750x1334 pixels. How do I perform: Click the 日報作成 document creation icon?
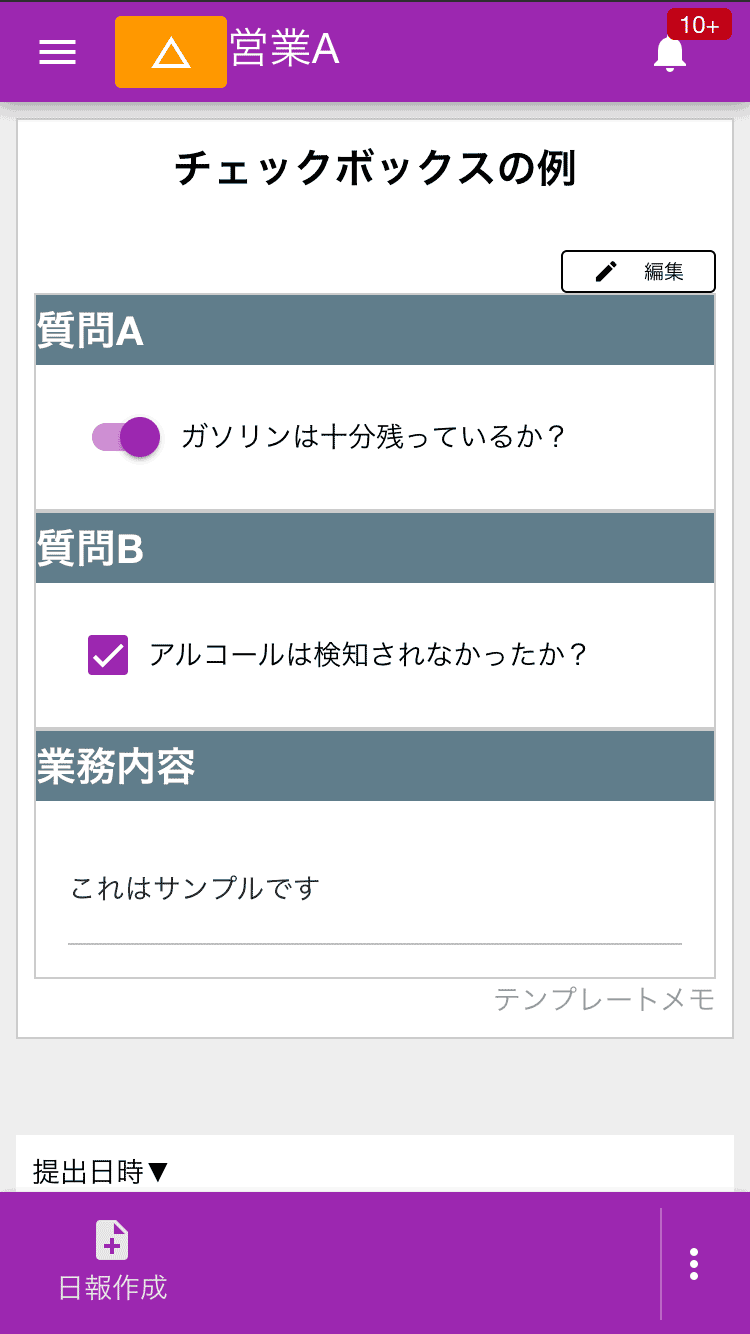point(112,1240)
